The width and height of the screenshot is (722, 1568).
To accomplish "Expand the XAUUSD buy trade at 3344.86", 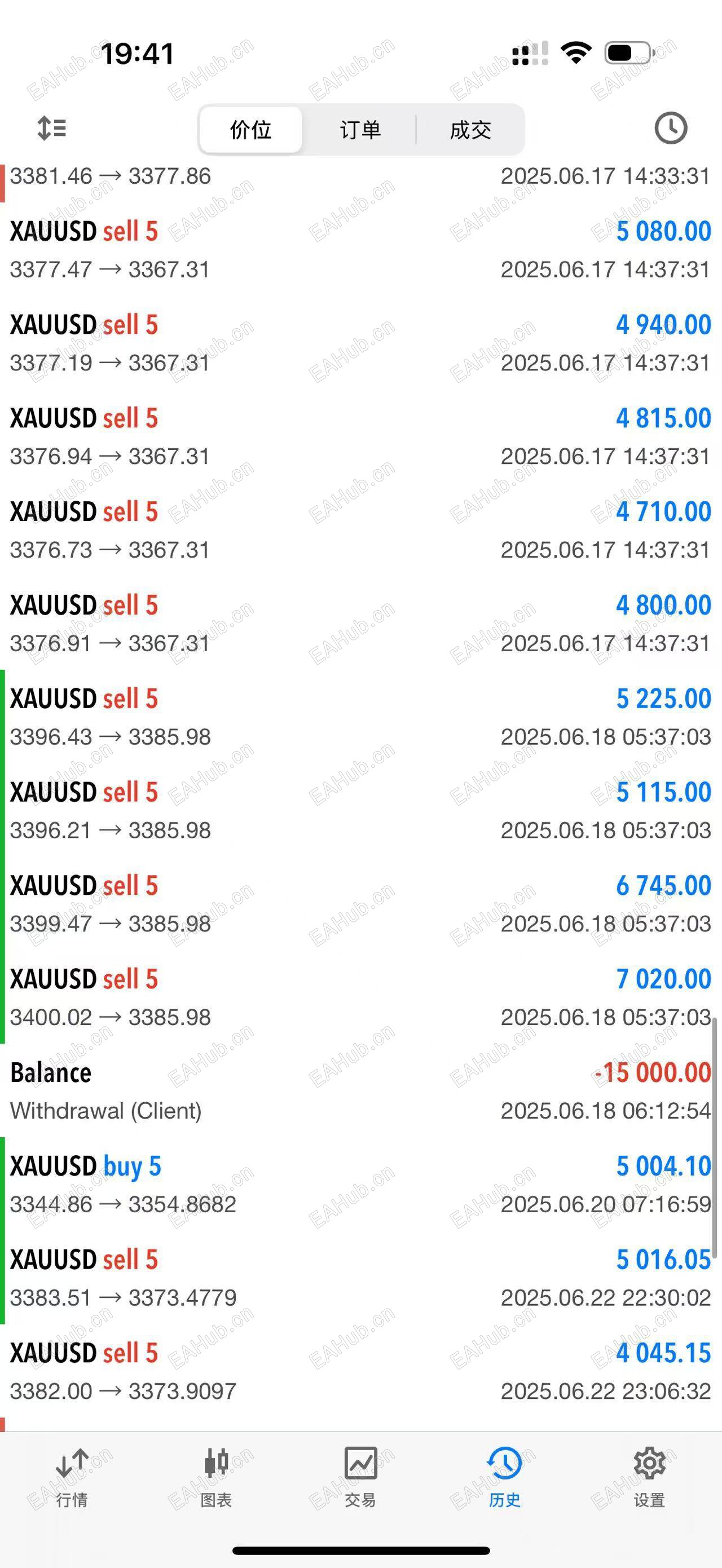I will point(360,1185).
